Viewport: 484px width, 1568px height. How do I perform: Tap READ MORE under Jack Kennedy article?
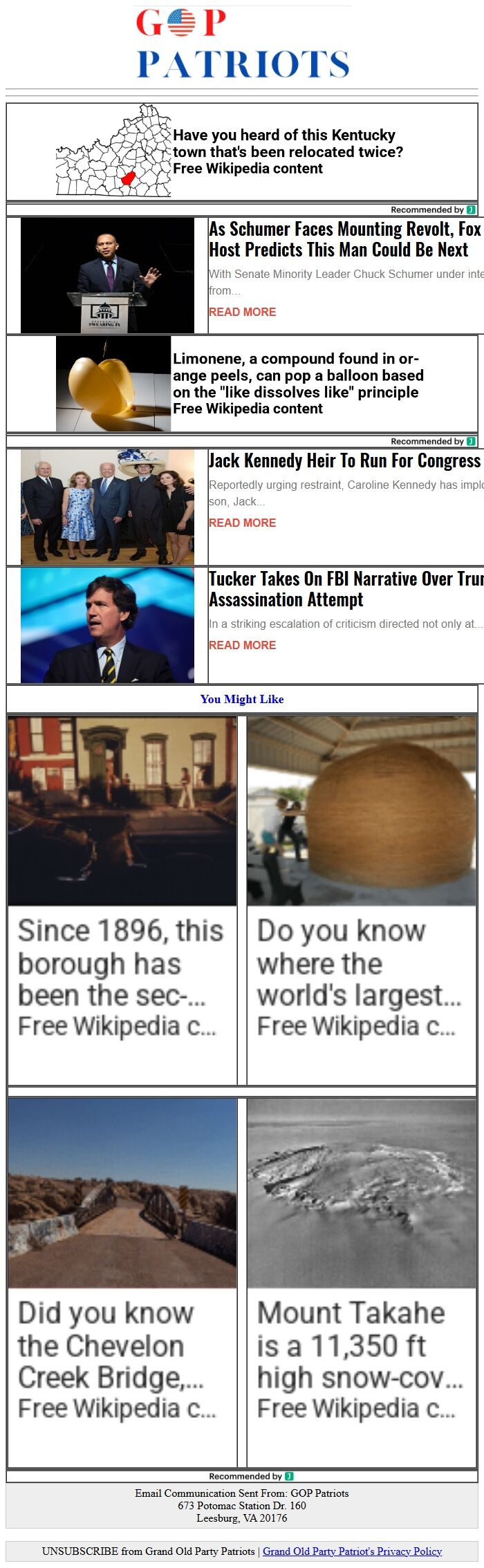242,523
